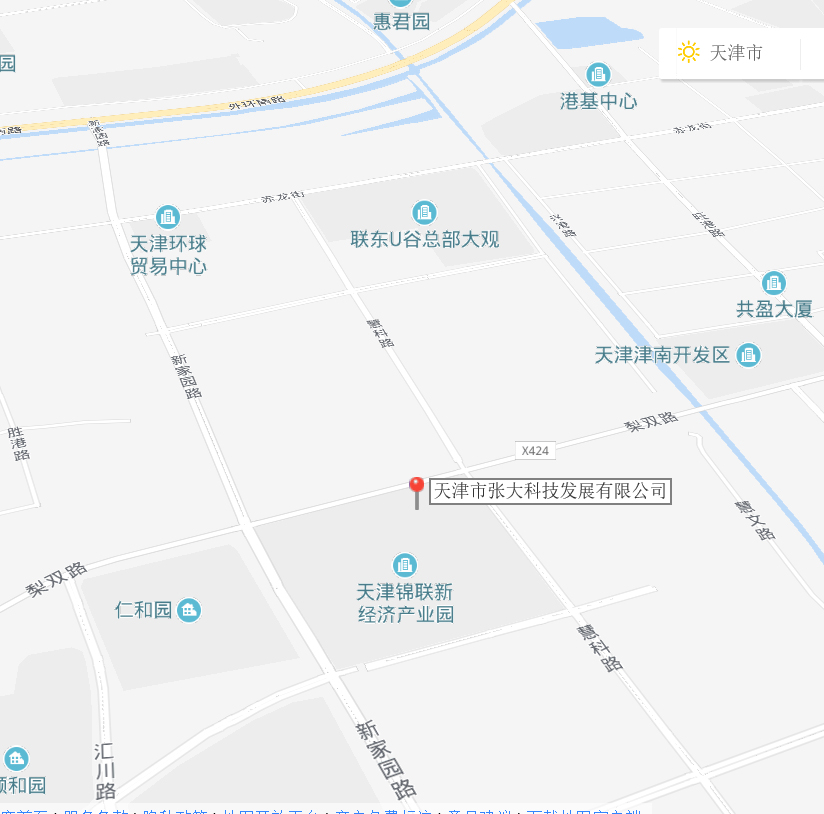Select the 天津锦联新经济产业园 POI
Viewport: 824px width, 814px height.
pyautogui.click(x=405, y=566)
